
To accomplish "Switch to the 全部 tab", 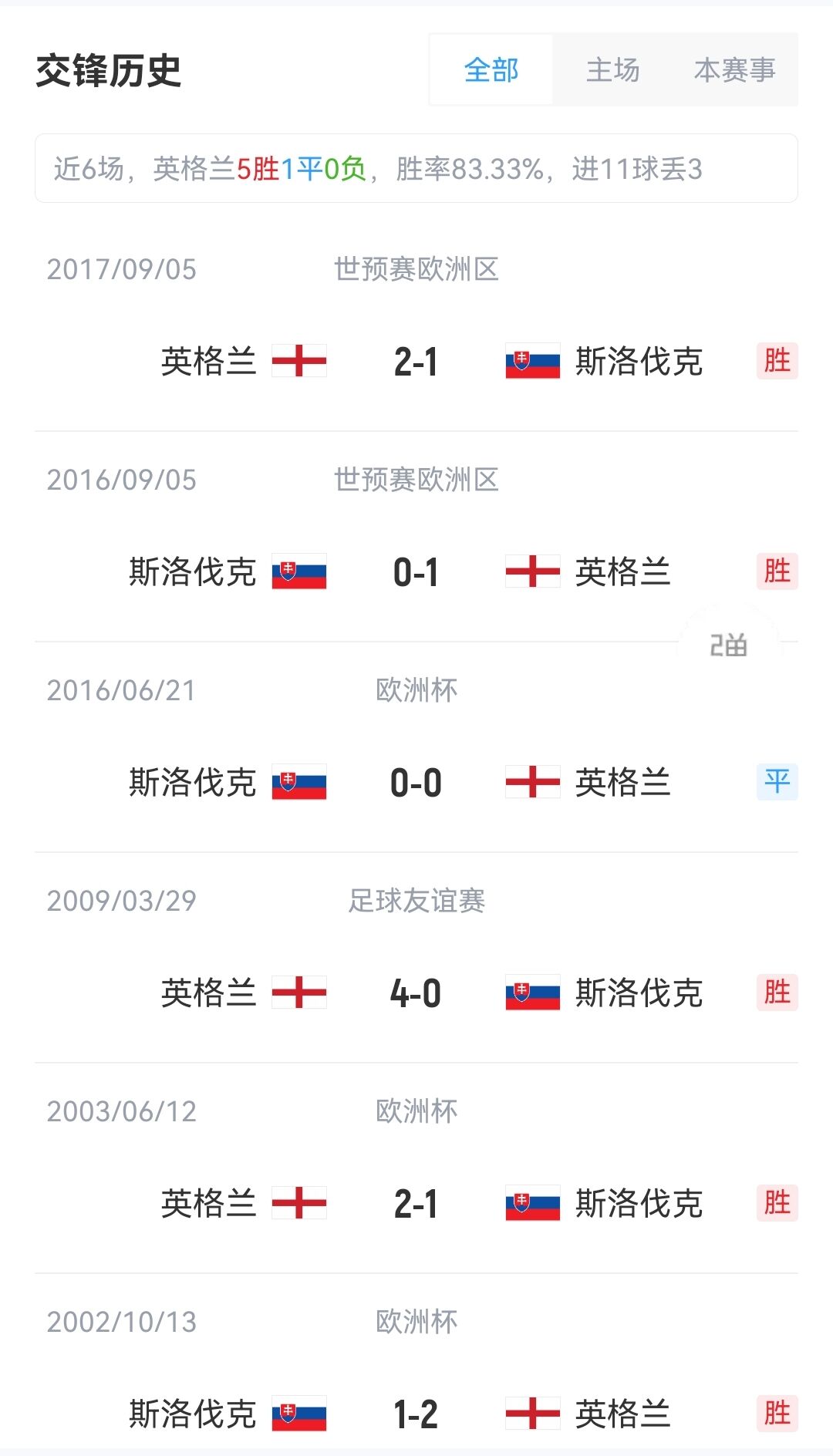I will point(491,70).
